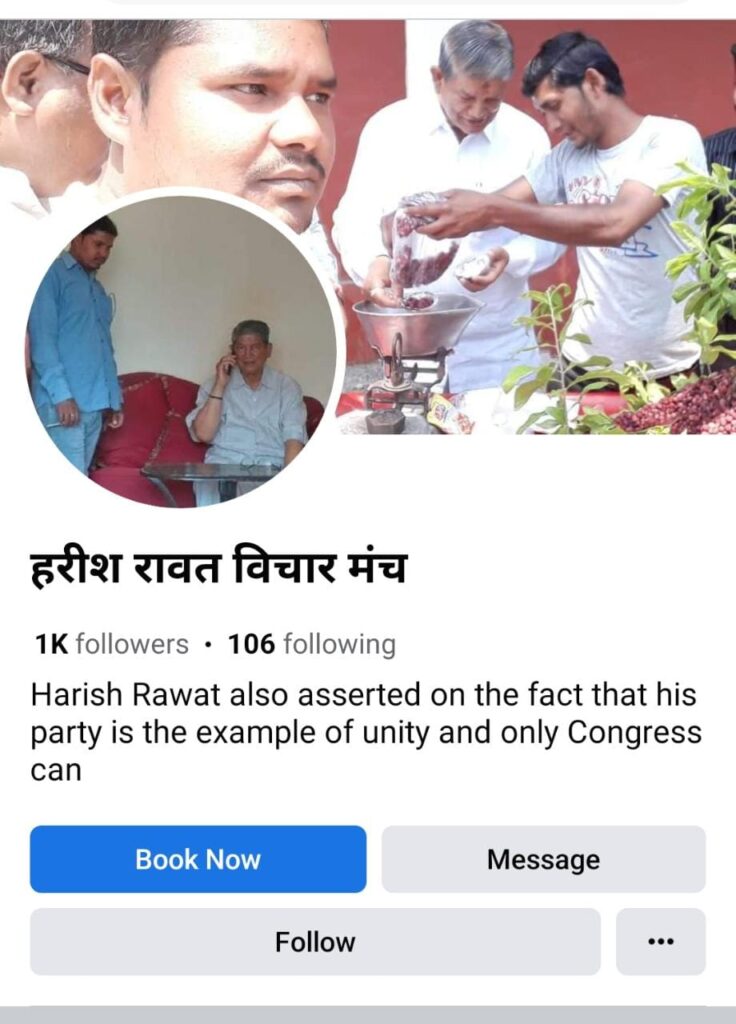Image resolution: width=736 pixels, height=1024 pixels.
Task: Open the 1K followers list
Action: coord(111,645)
